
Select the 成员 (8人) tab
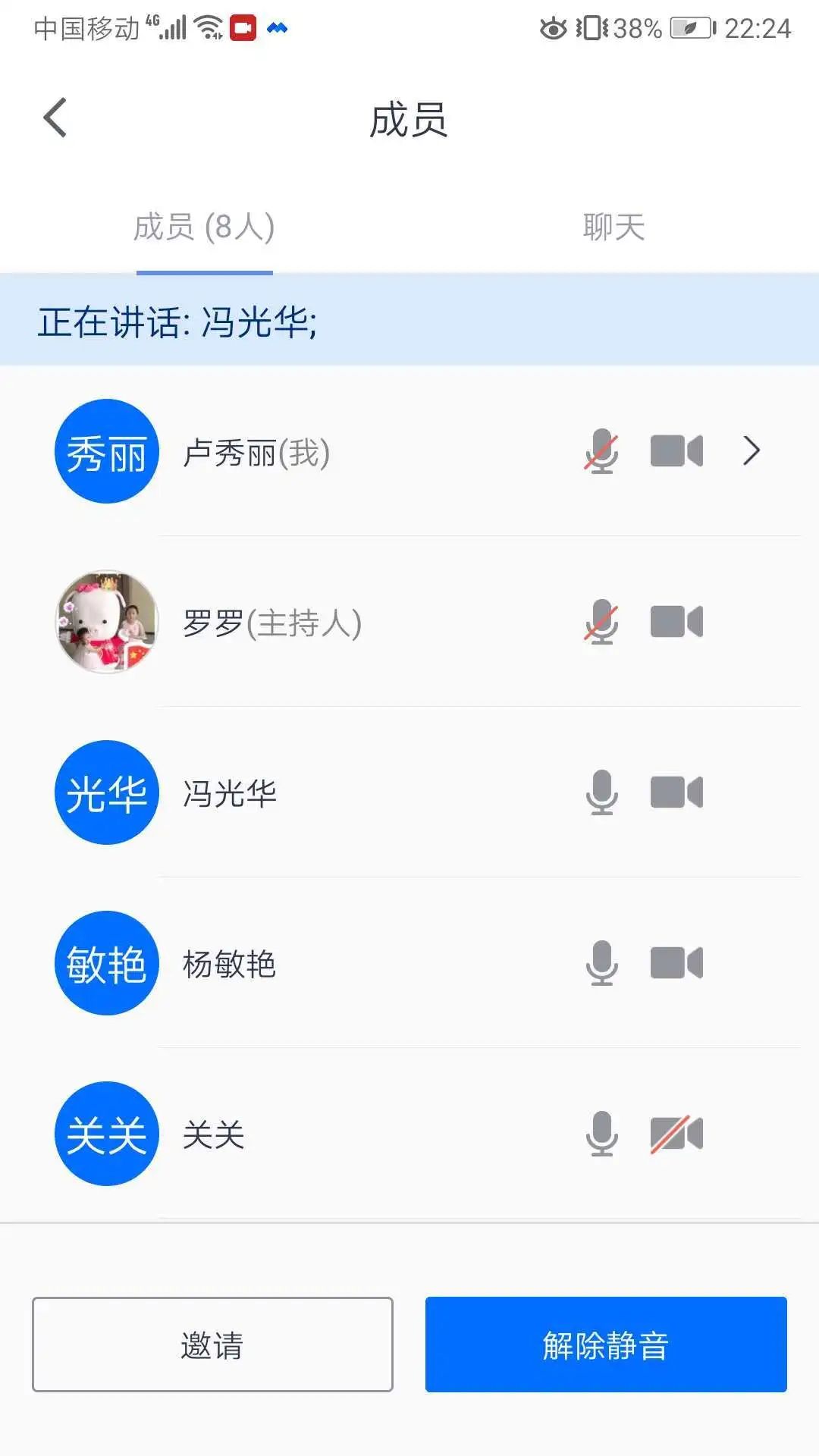[204, 227]
